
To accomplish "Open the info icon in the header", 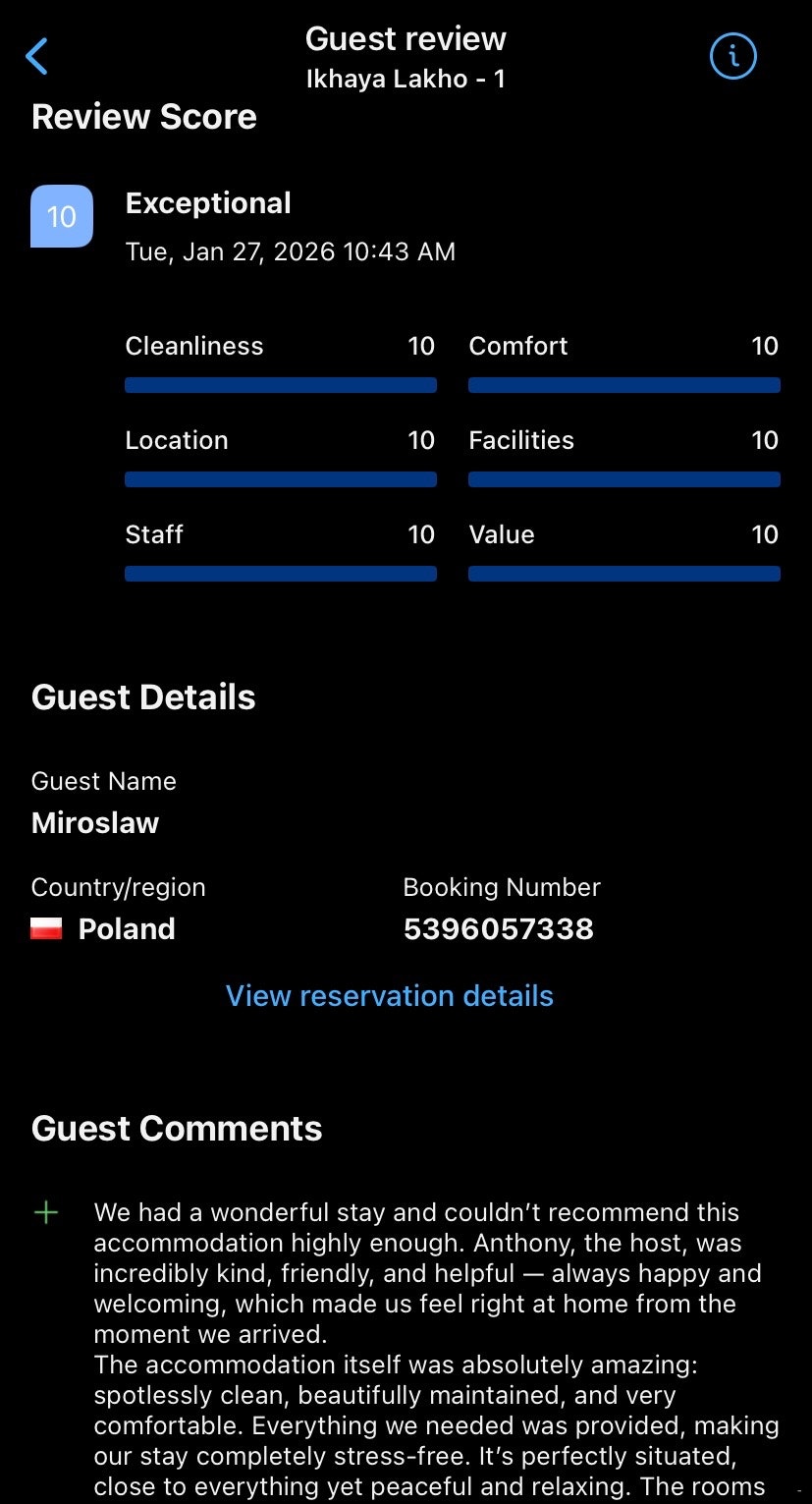I will click(732, 57).
